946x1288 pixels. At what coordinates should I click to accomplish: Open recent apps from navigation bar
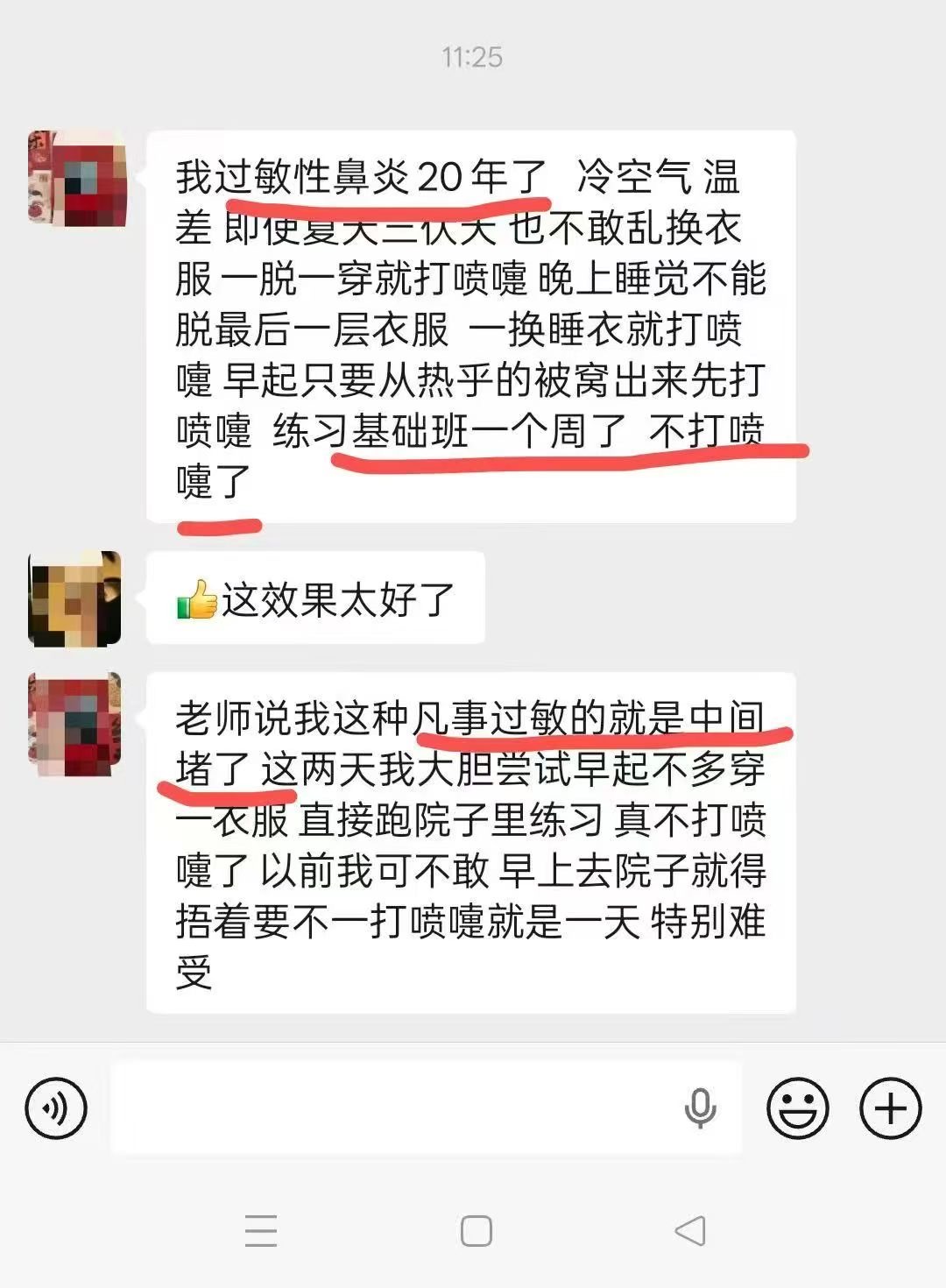[261, 1231]
